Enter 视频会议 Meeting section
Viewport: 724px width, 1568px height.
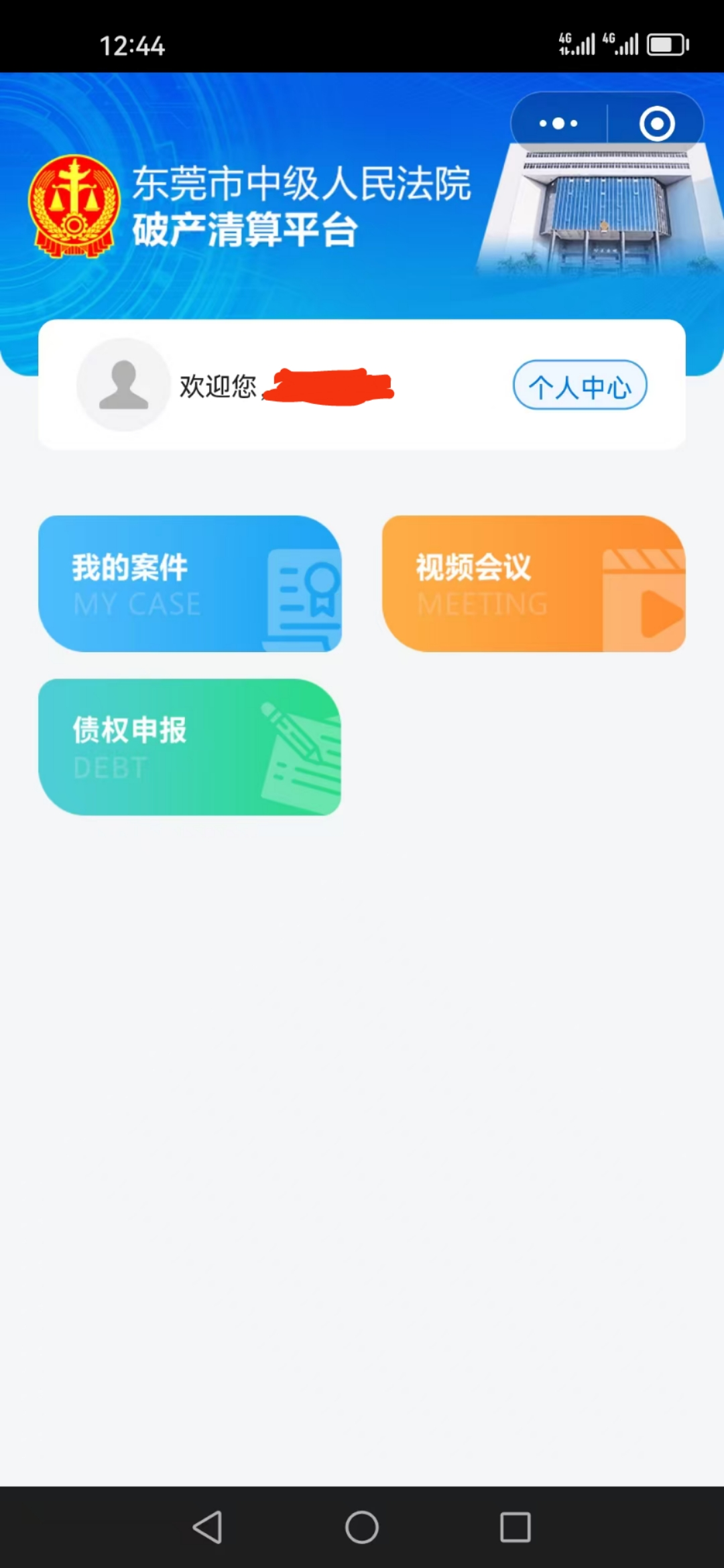click(534, 584)
